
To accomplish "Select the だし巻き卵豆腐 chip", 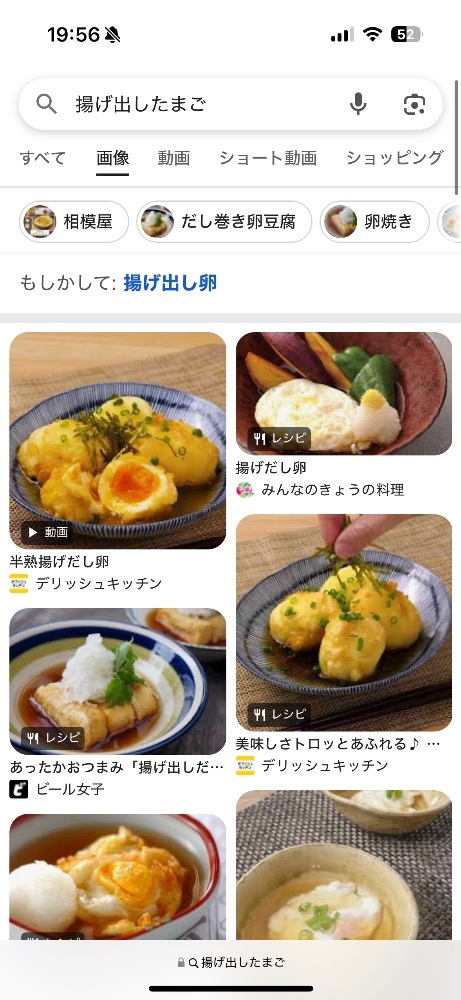I will 224,221.
